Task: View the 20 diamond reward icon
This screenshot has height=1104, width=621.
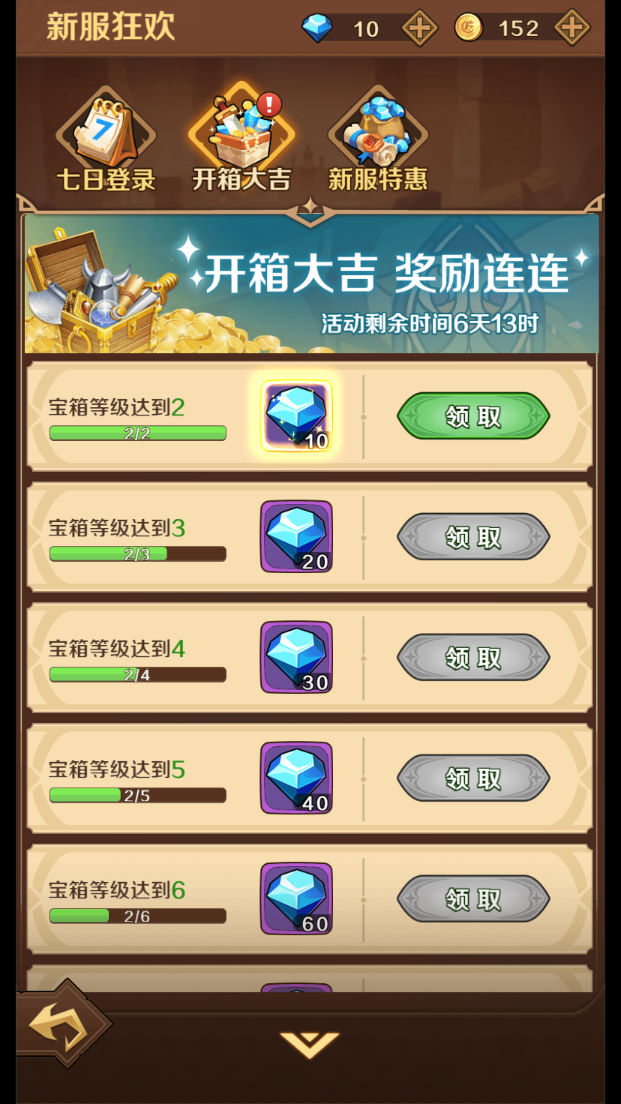Action: tap(297, 537)
